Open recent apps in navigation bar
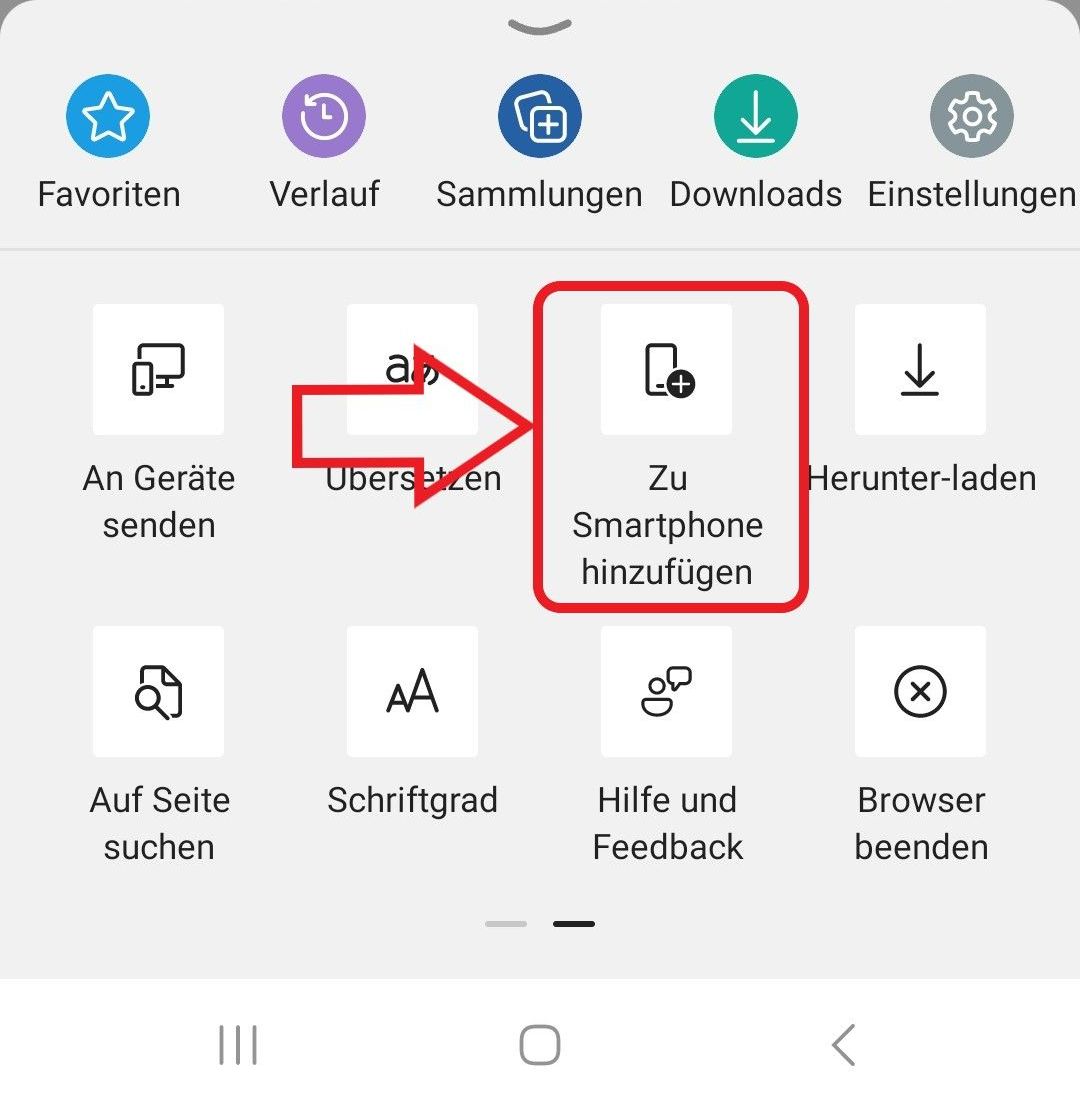Image resolution: width=1080 pixels, height=1105 pixels. pyautogui.click(x=238, y=1045)
